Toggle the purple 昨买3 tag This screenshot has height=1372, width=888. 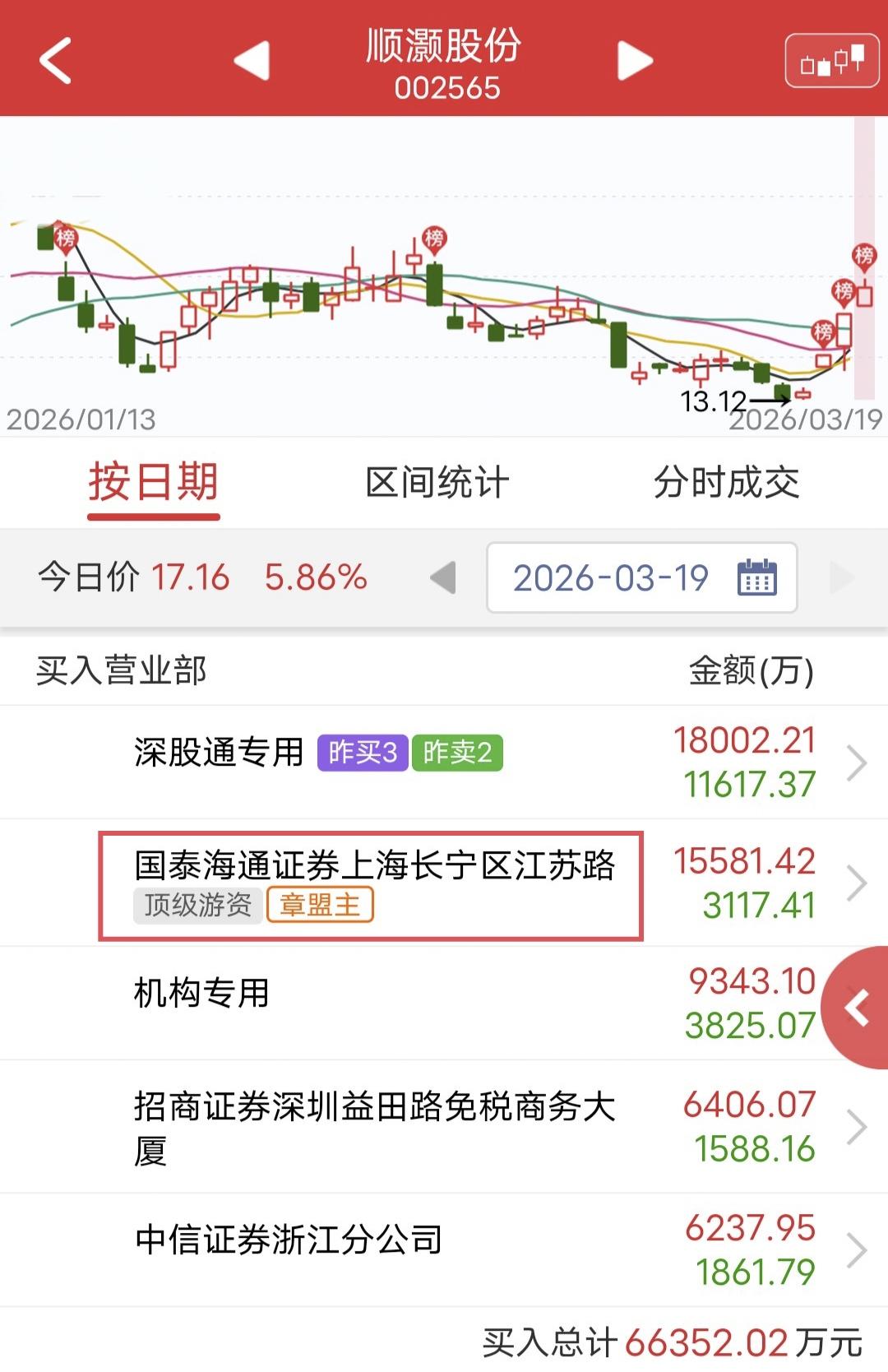[362, 752]
